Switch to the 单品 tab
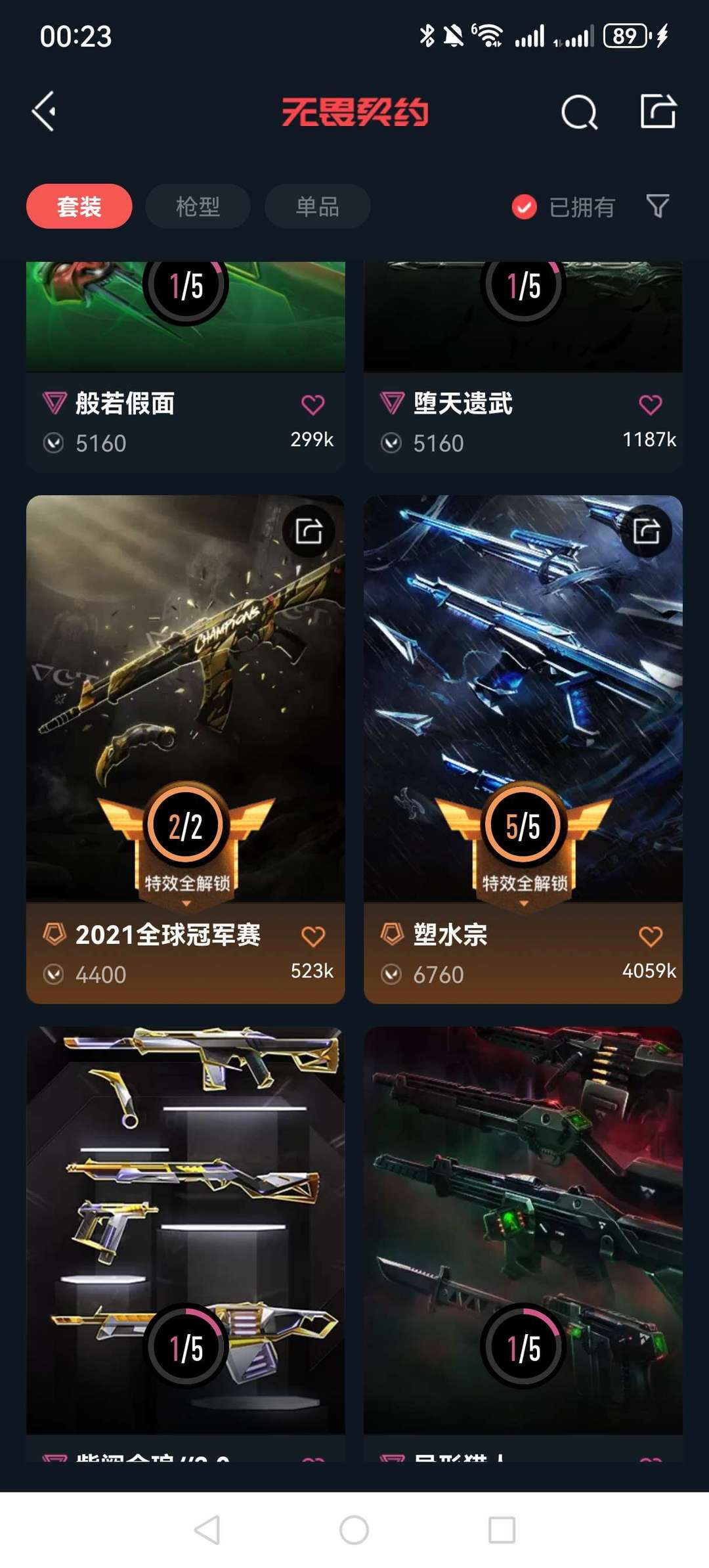709x1568 pixels. (317, 206)
